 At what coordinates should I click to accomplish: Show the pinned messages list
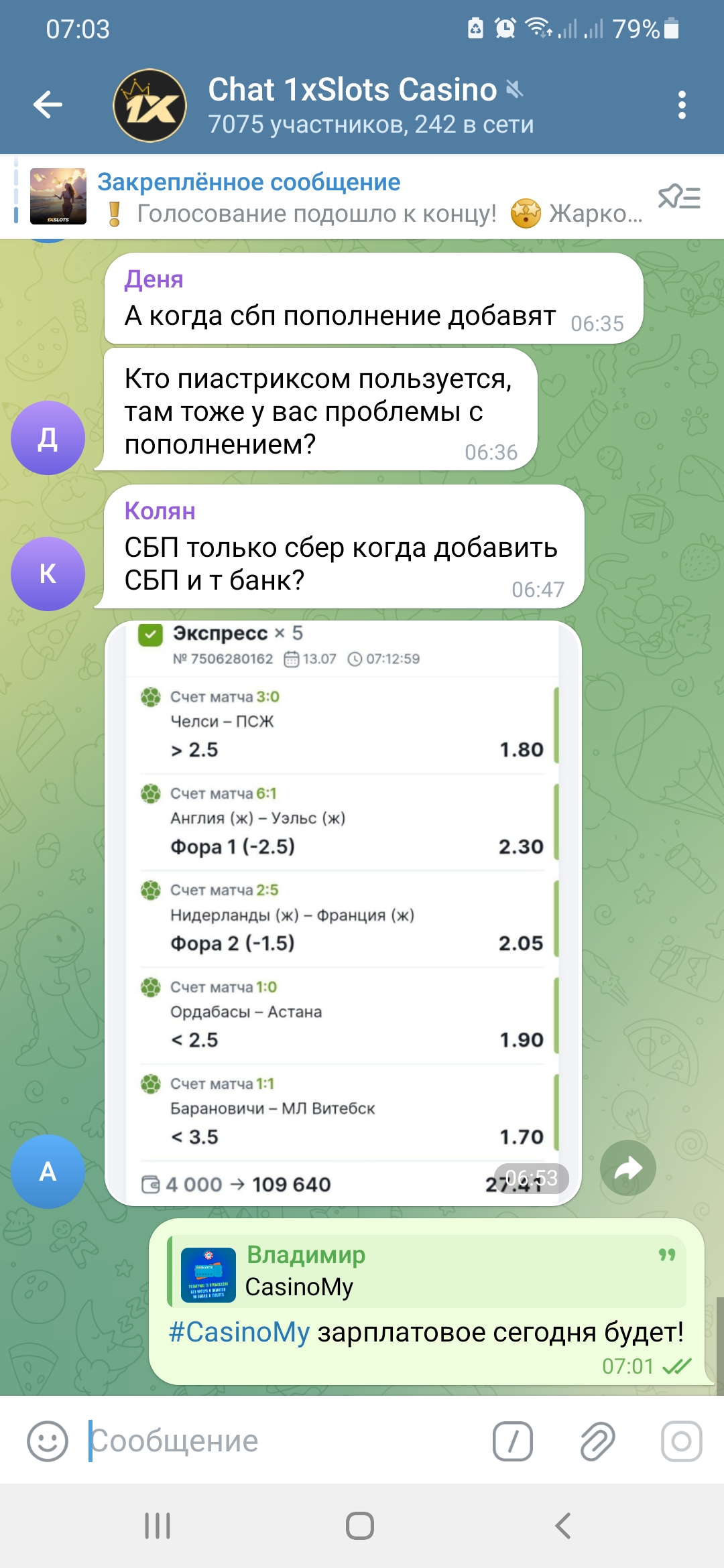679,198
